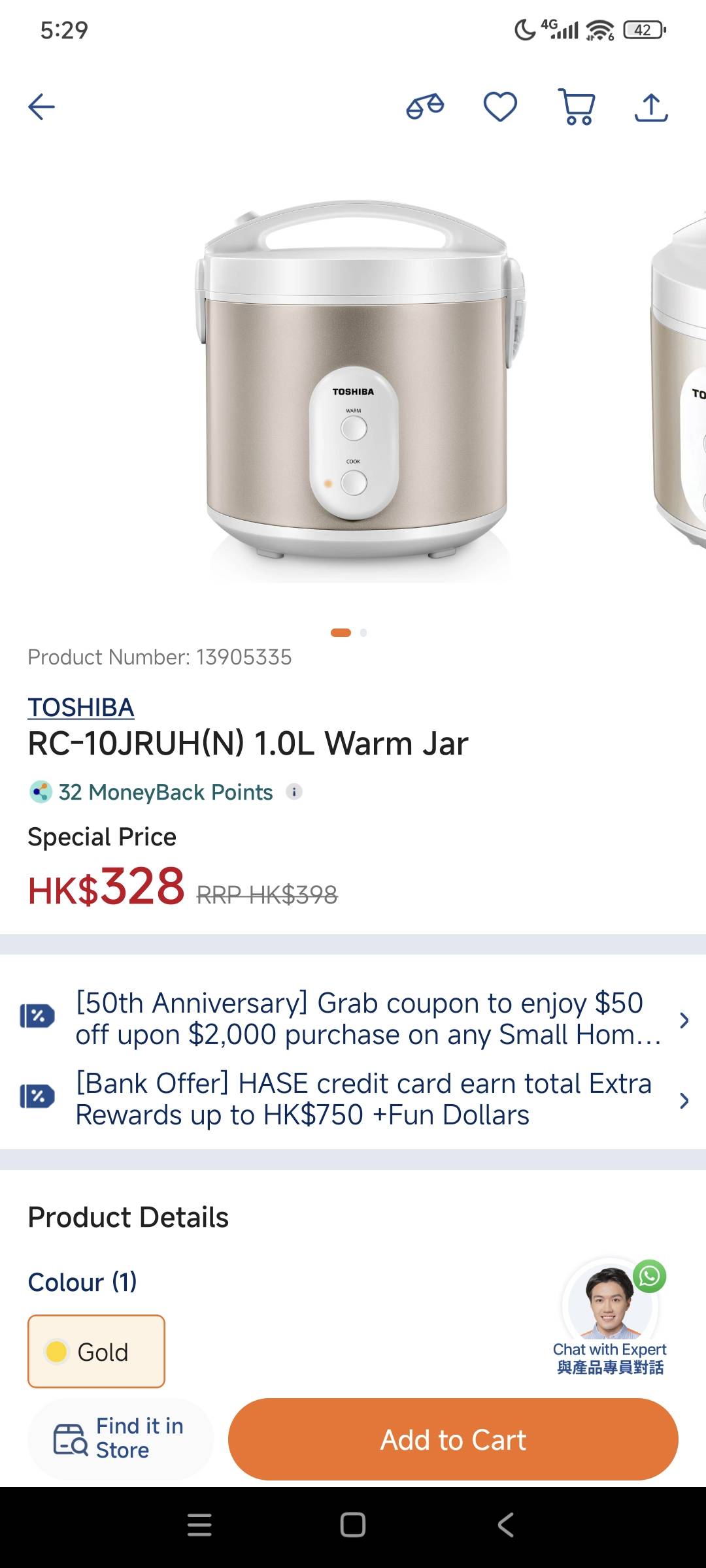Image resolution: width=706 pixels, height=1568 pixels.
Task: Open recent apps from navigation bar
Action: click(199, 1525)
